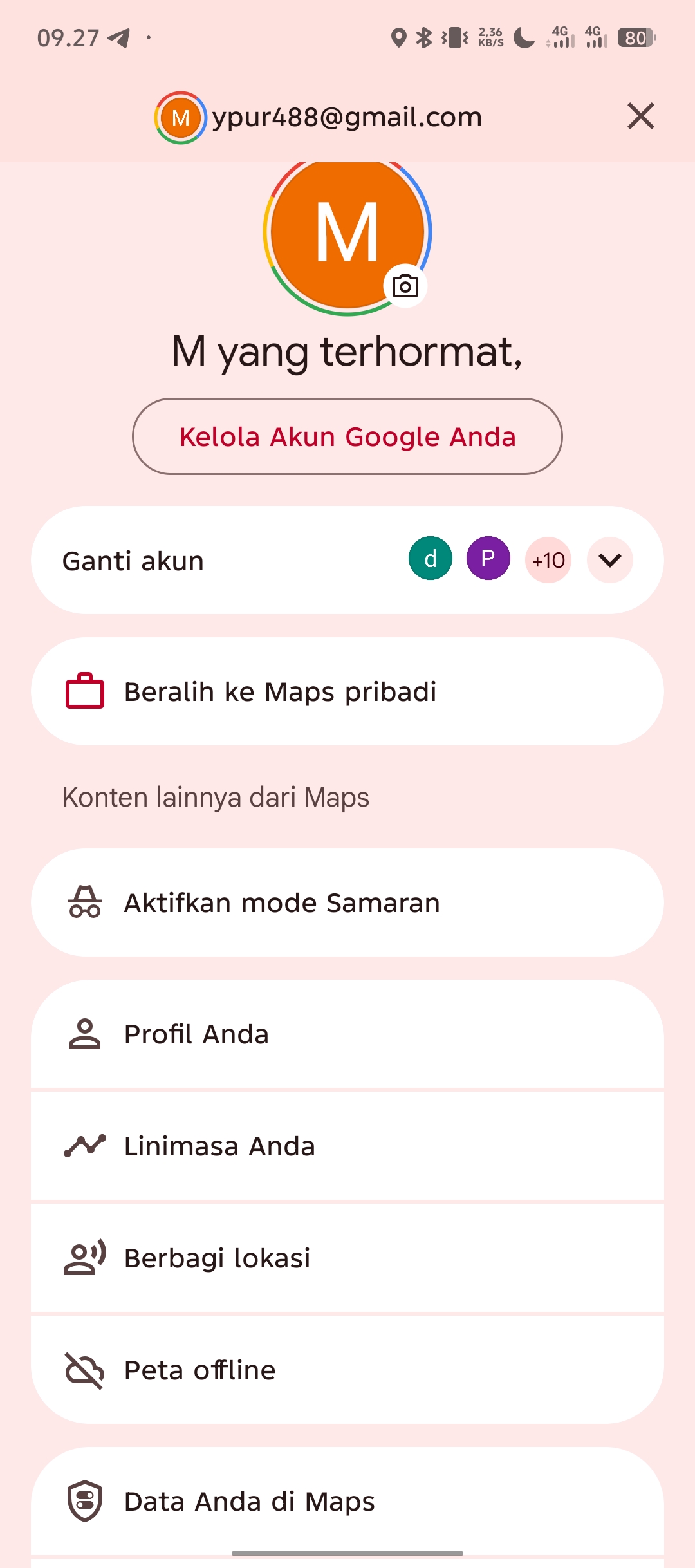Select Beralih ke Maps pribadi

click(347, 691)
